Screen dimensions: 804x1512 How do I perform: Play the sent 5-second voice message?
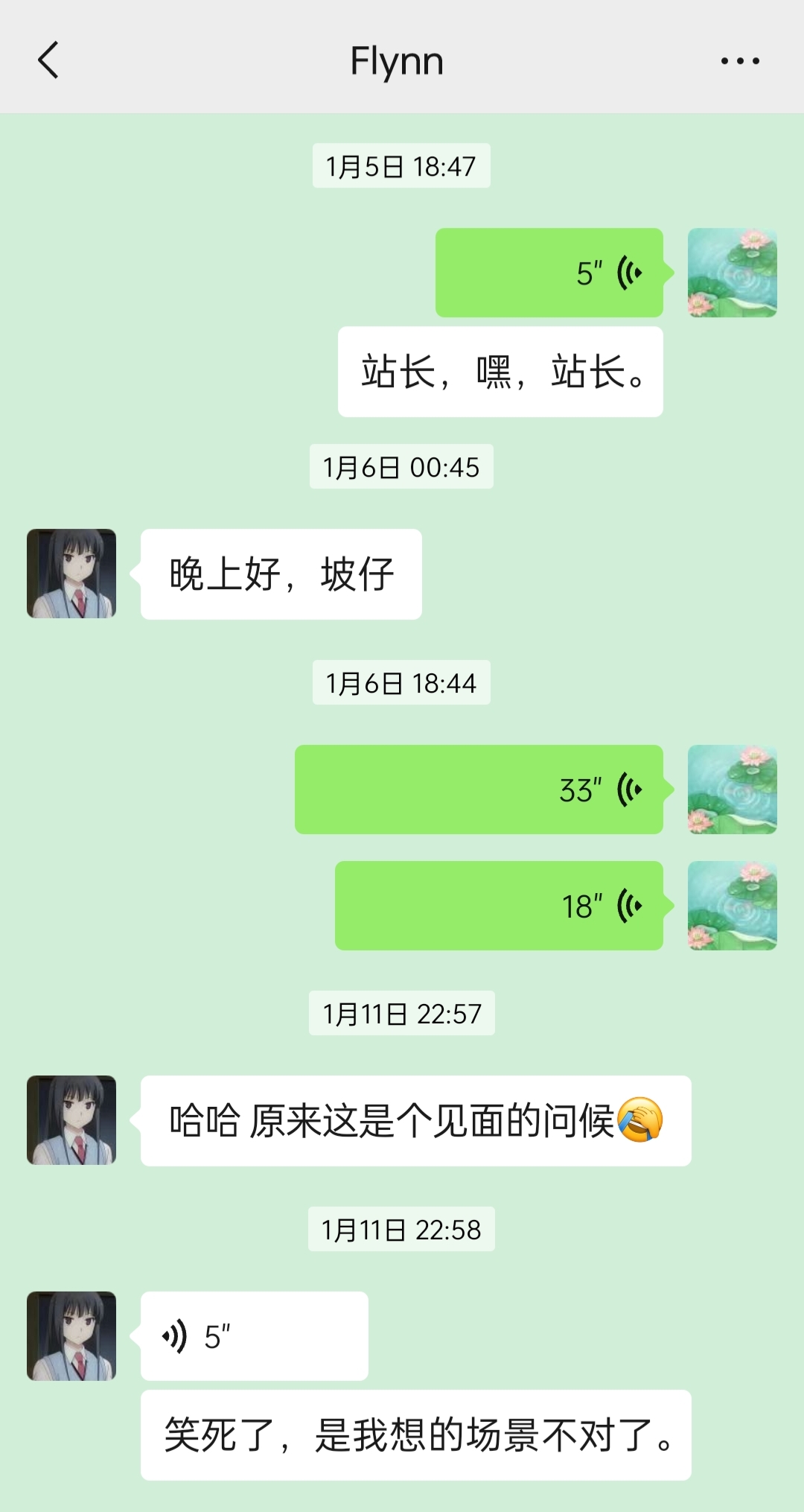pyautogui.click(x=549, y=273)
